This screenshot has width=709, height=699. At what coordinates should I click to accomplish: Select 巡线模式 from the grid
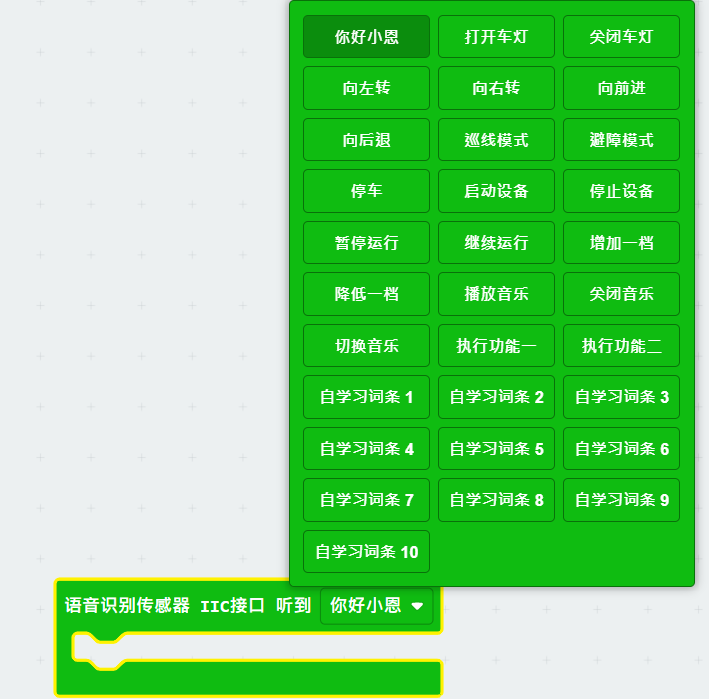(496, 140)
